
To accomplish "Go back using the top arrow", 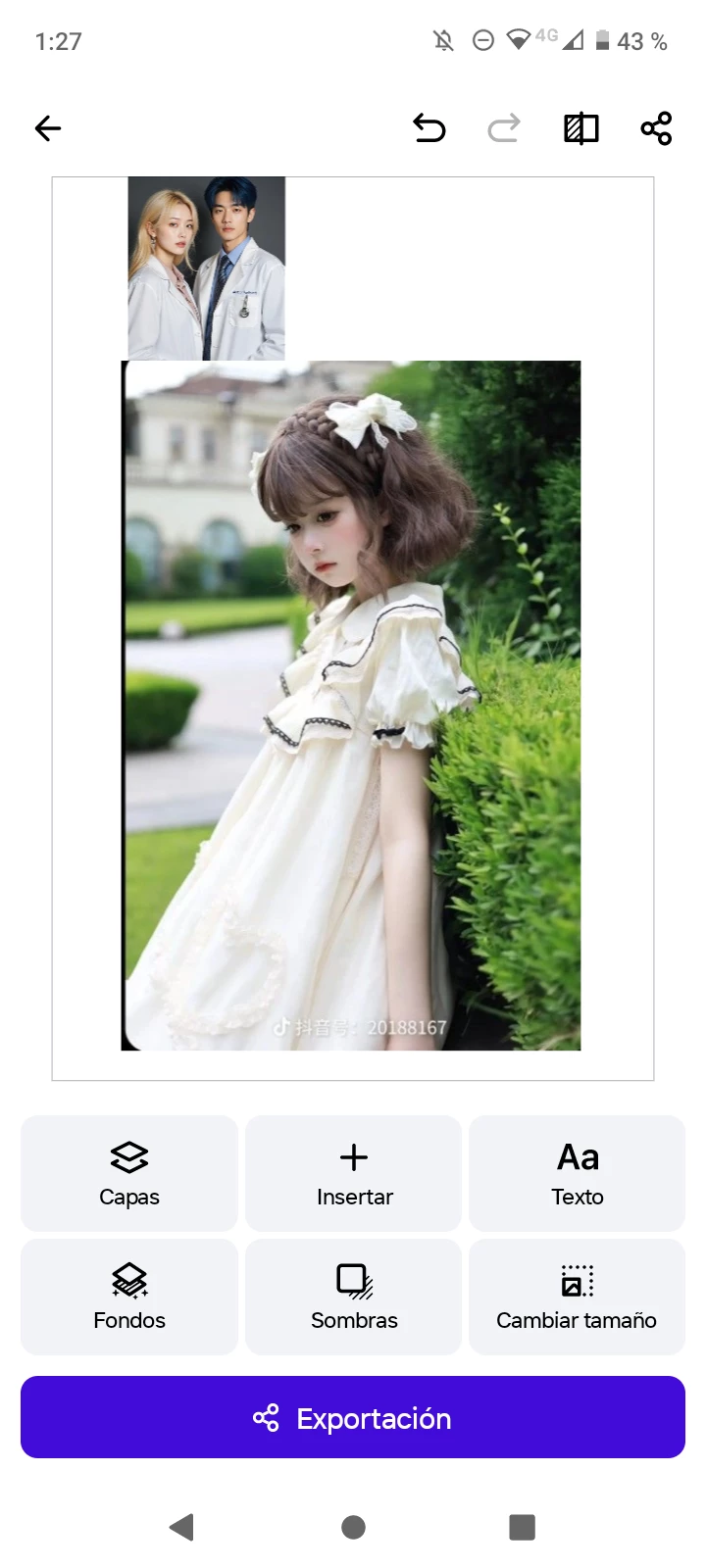I will point(48,128).
